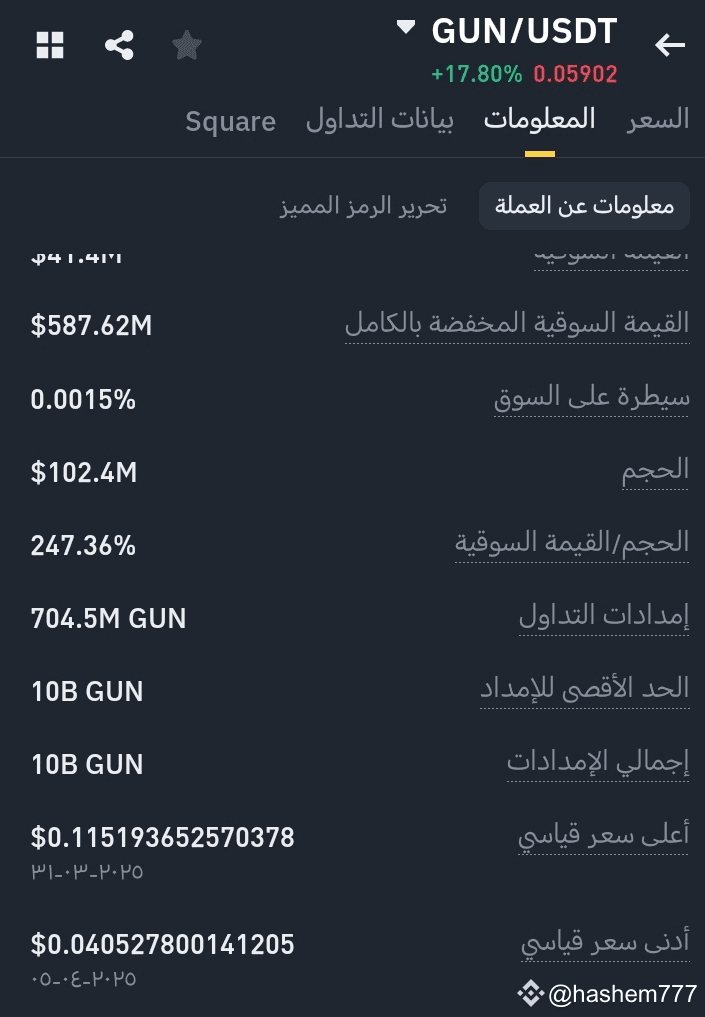Switch to the السعر tab
The image size is (705, 1017).
658,120
